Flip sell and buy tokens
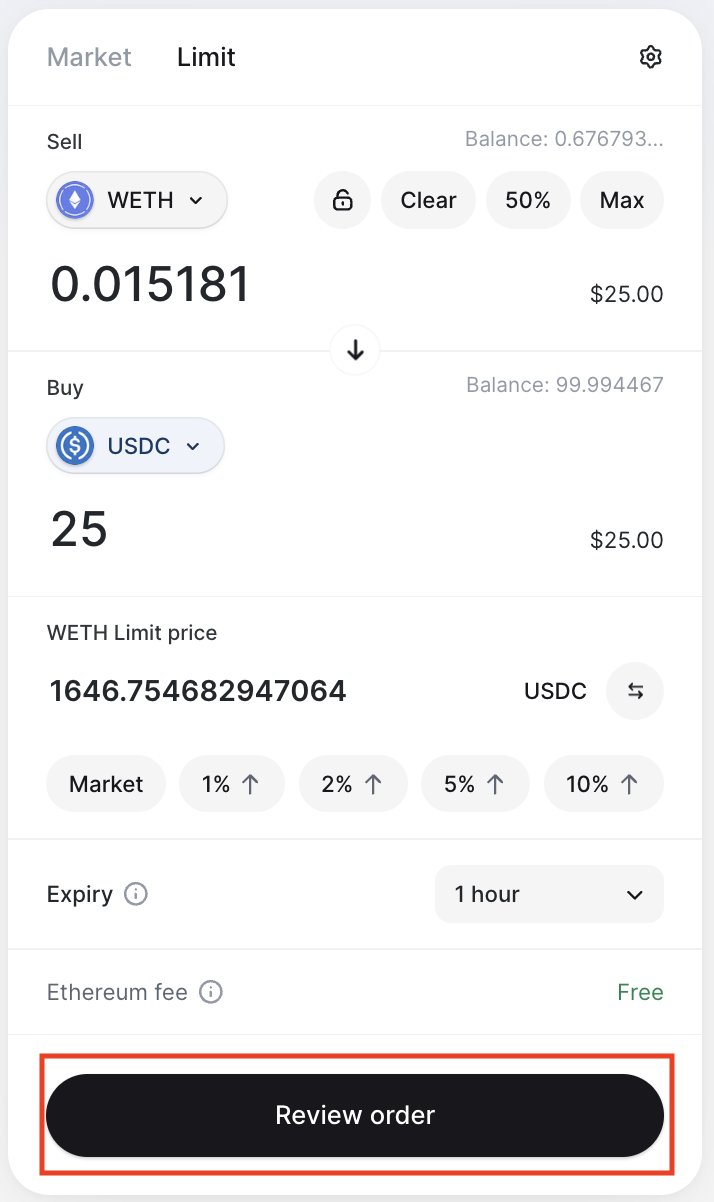The image size is (714, 1202). tap(355, 350)
